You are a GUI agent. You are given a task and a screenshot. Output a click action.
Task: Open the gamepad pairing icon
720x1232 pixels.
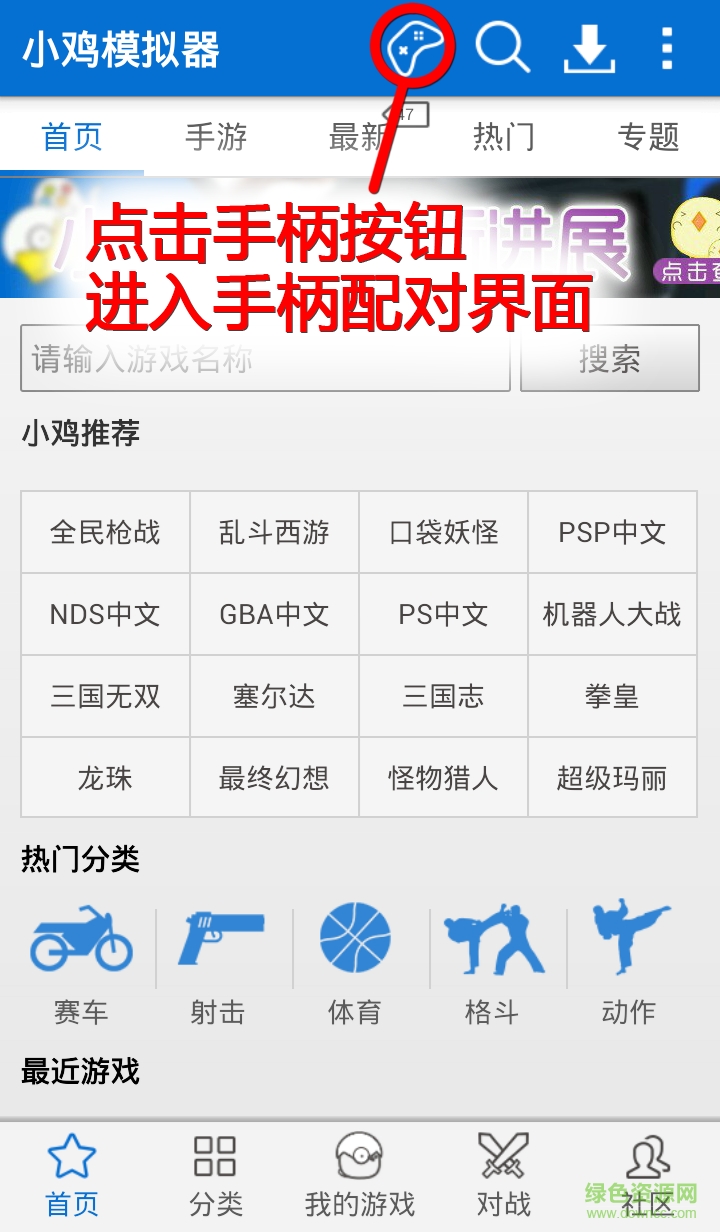point(413,46)
